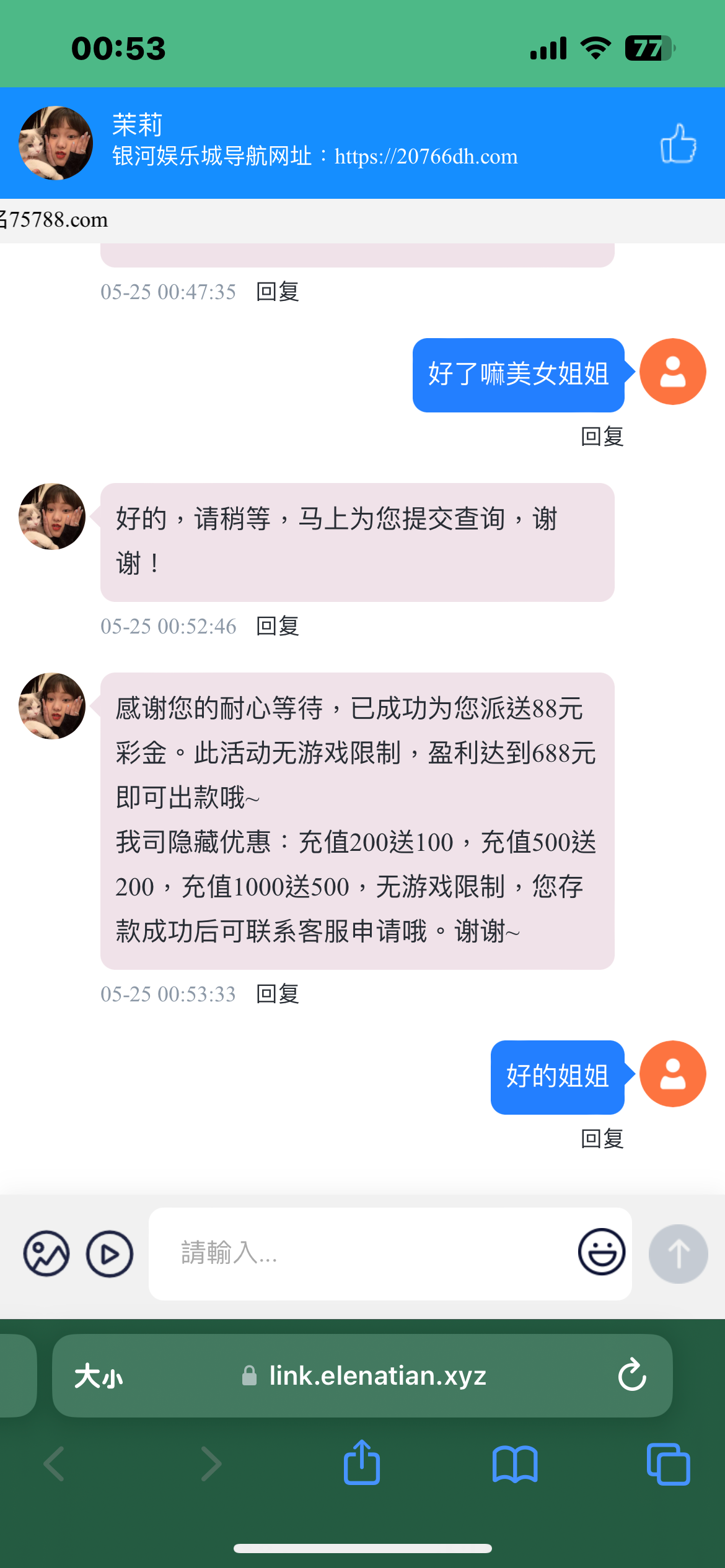
Task: Open the Safari share sheet
Action: click(x=362, y=1463)
